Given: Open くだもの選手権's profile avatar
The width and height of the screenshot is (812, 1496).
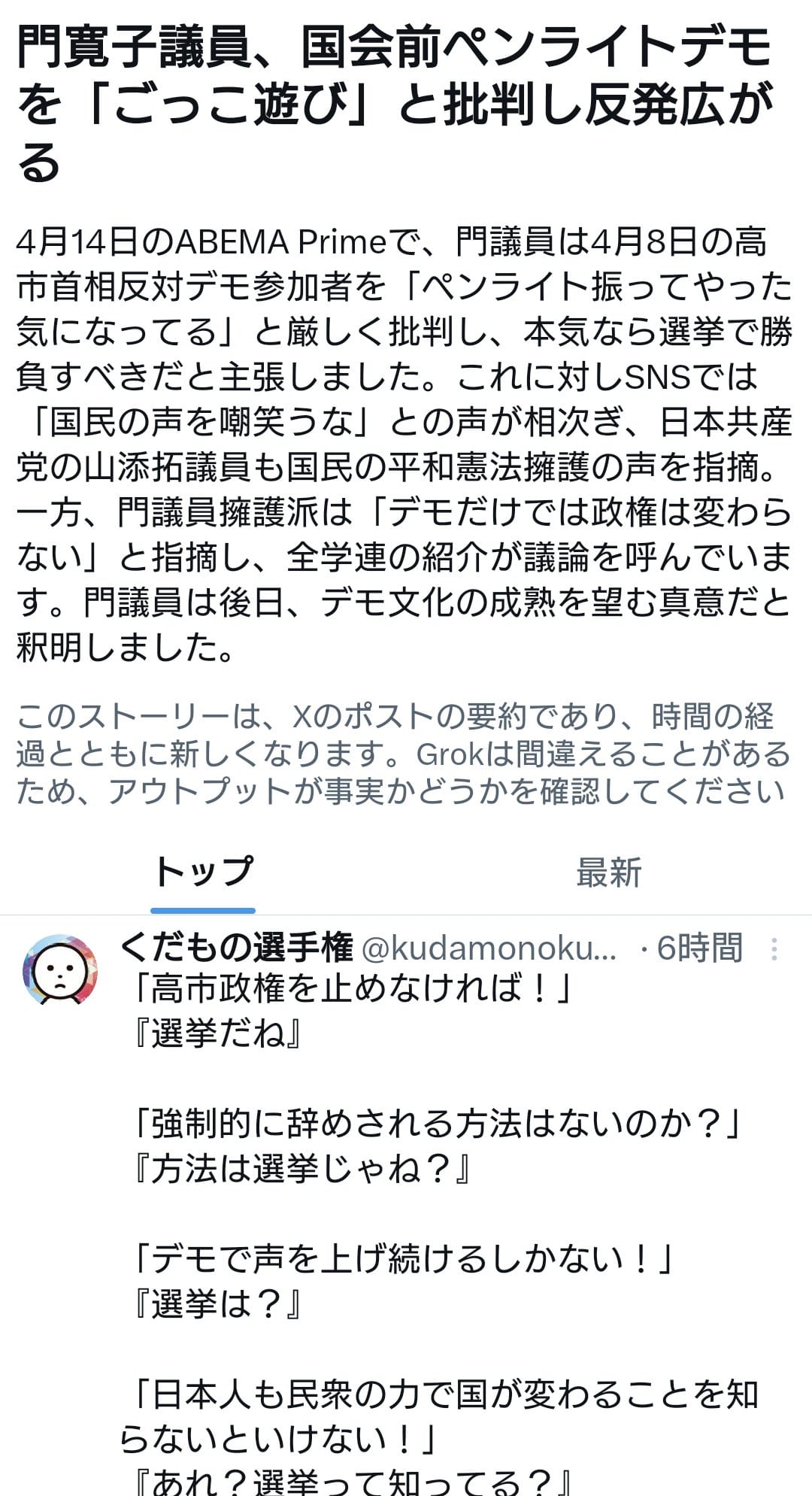Looking at the screenshot, I should (x=60, y=970).
